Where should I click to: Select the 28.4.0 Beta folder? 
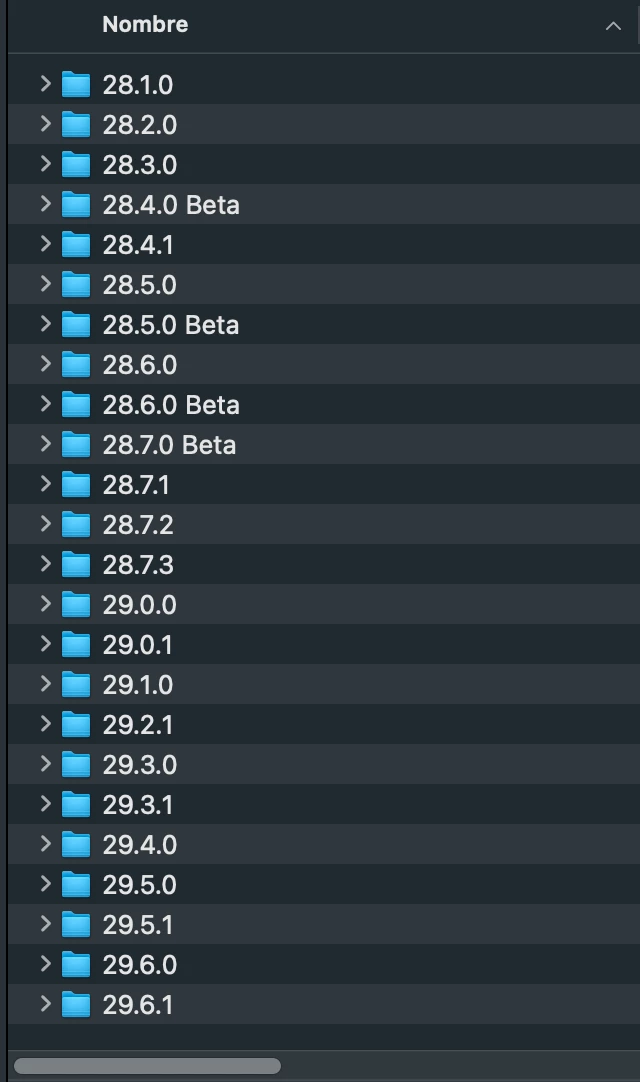pyautogui.click(x=170, y=205)
